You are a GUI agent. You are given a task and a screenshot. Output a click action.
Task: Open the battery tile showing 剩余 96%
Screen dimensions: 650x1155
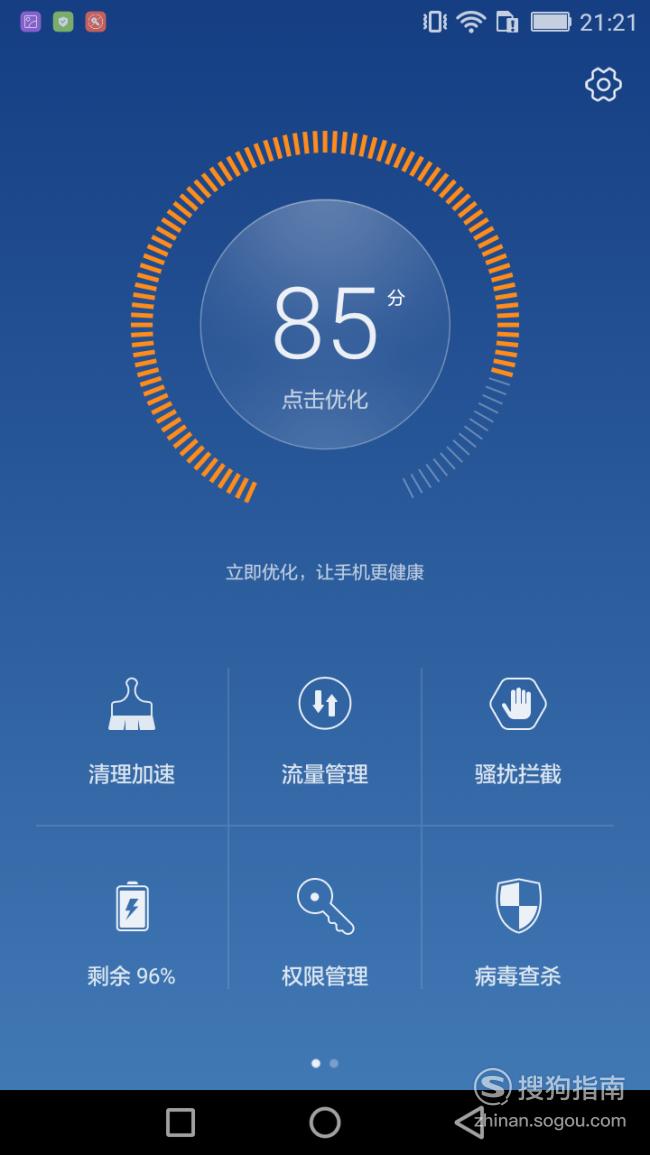click(132, 934)
